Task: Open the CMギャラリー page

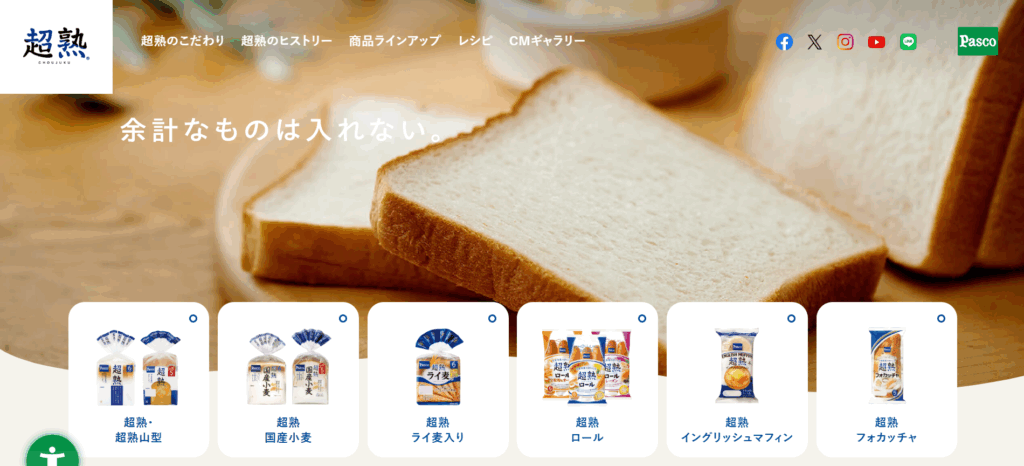Action: coord(547,41)
